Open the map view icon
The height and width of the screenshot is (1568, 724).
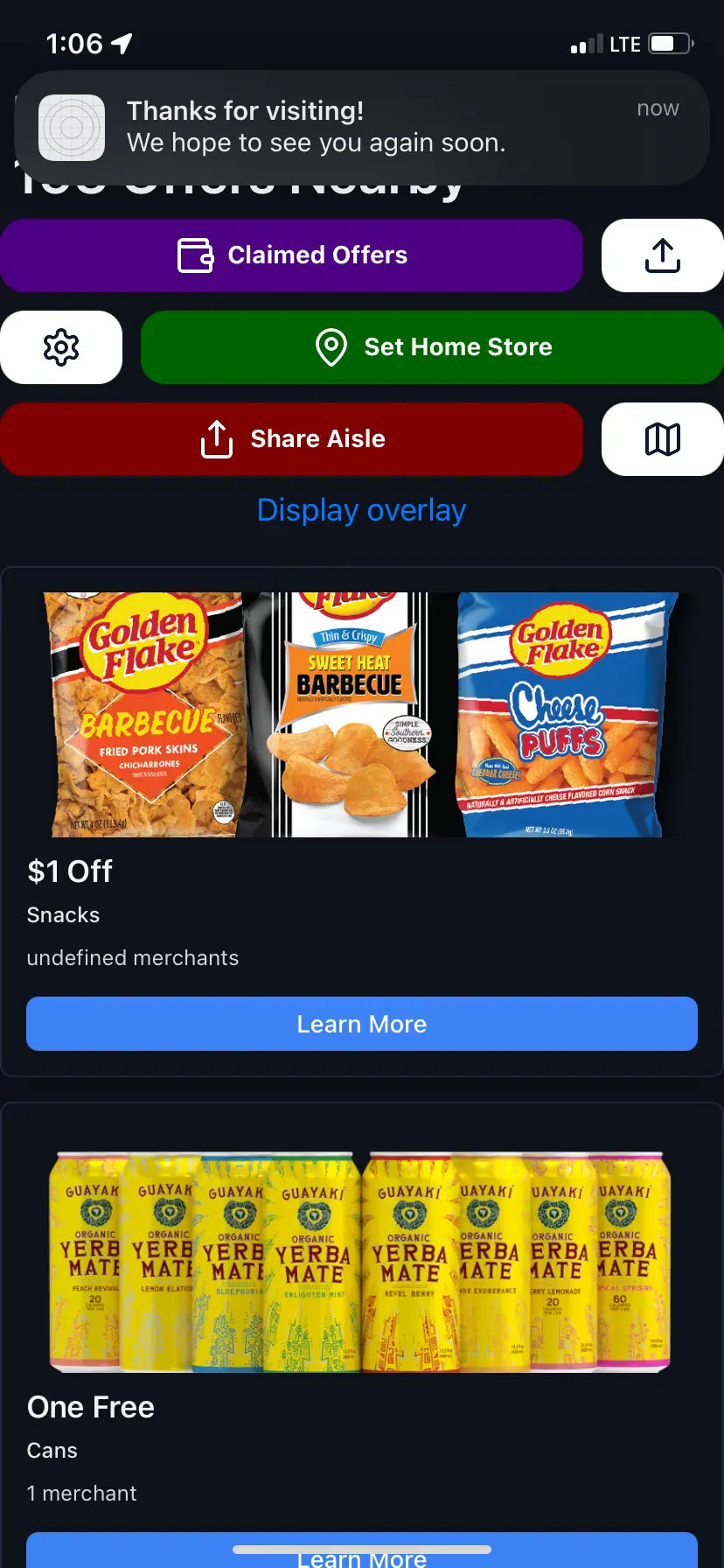coord(662,438)
